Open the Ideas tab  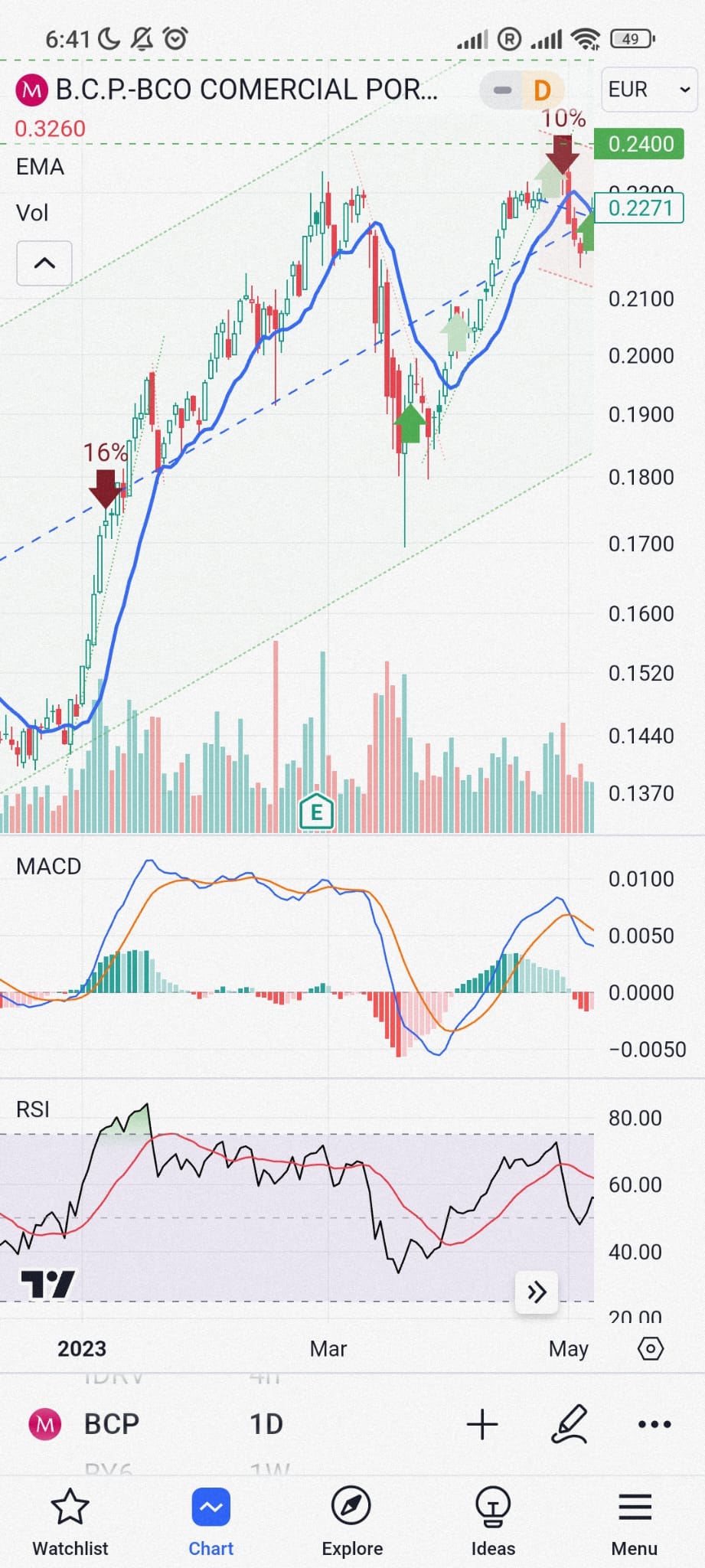pos(493,1522)
